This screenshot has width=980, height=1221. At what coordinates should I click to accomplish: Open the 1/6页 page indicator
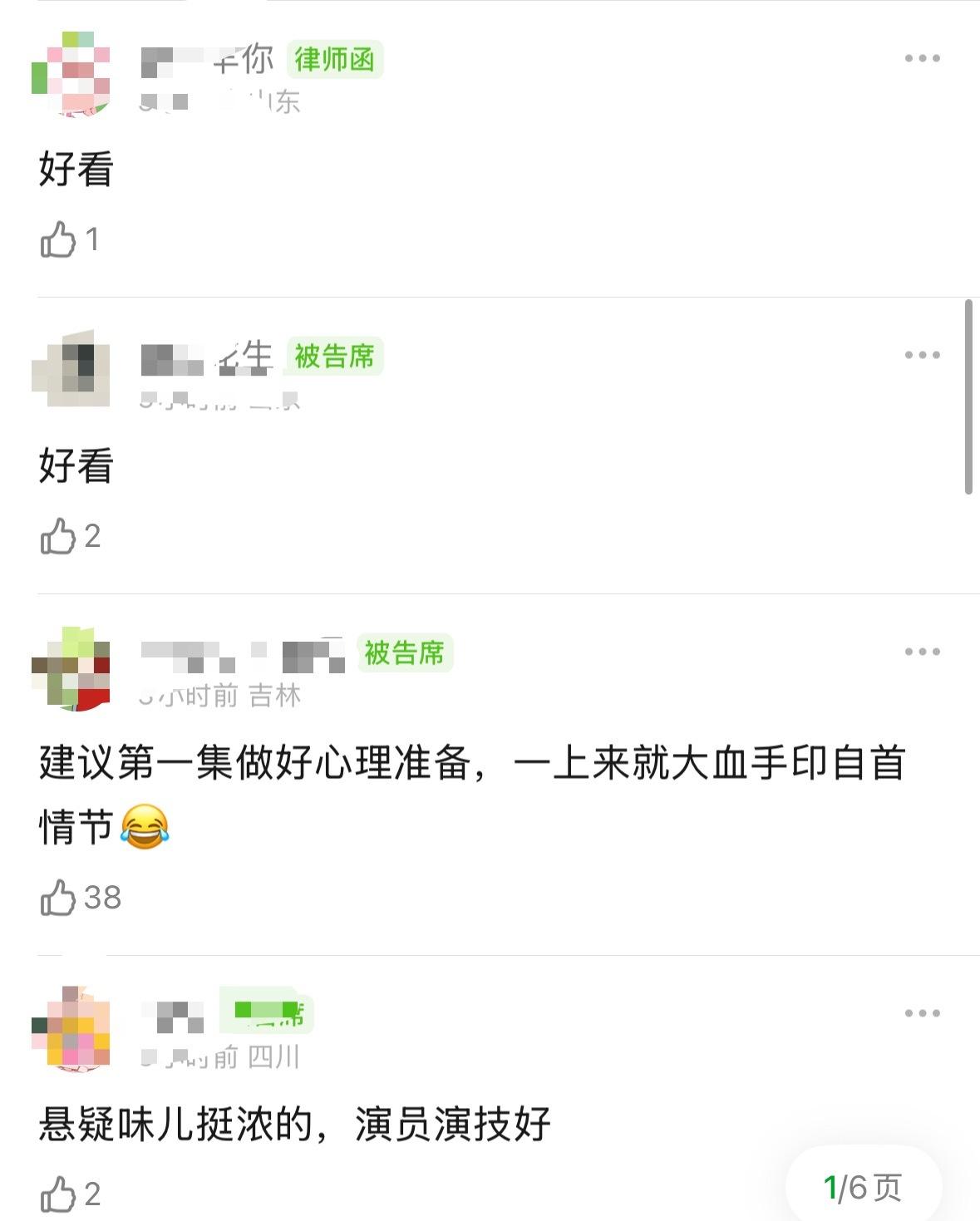tap(862, 1188)
